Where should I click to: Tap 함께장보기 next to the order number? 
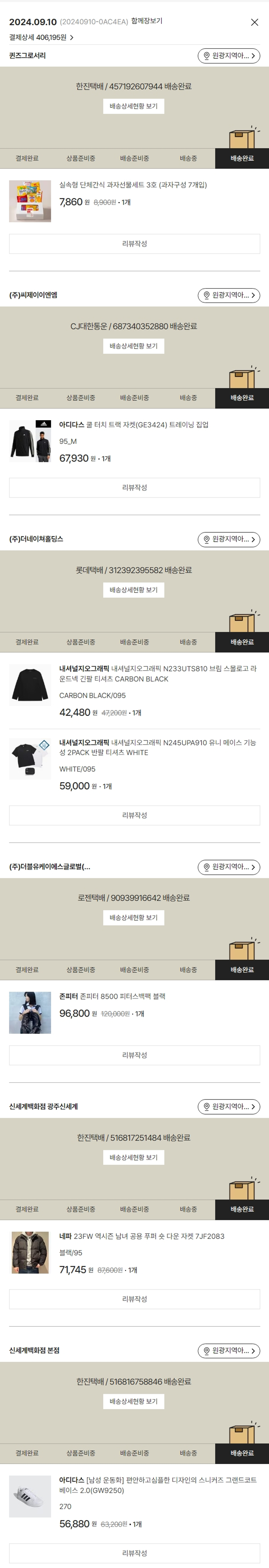147,21
